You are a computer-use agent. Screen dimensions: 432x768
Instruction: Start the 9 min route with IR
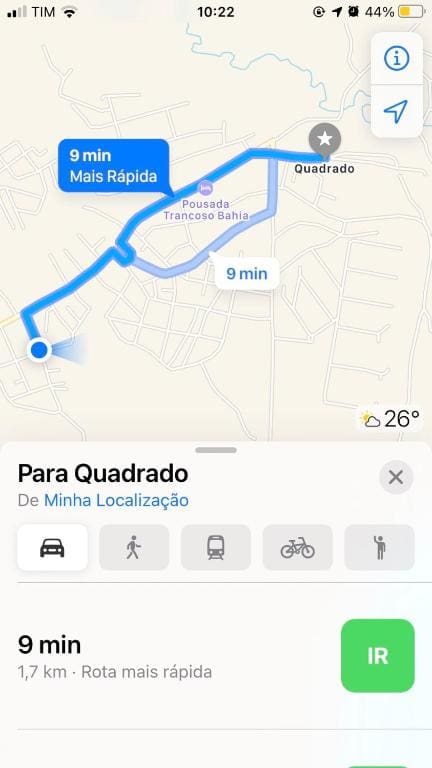pos(378,655)
